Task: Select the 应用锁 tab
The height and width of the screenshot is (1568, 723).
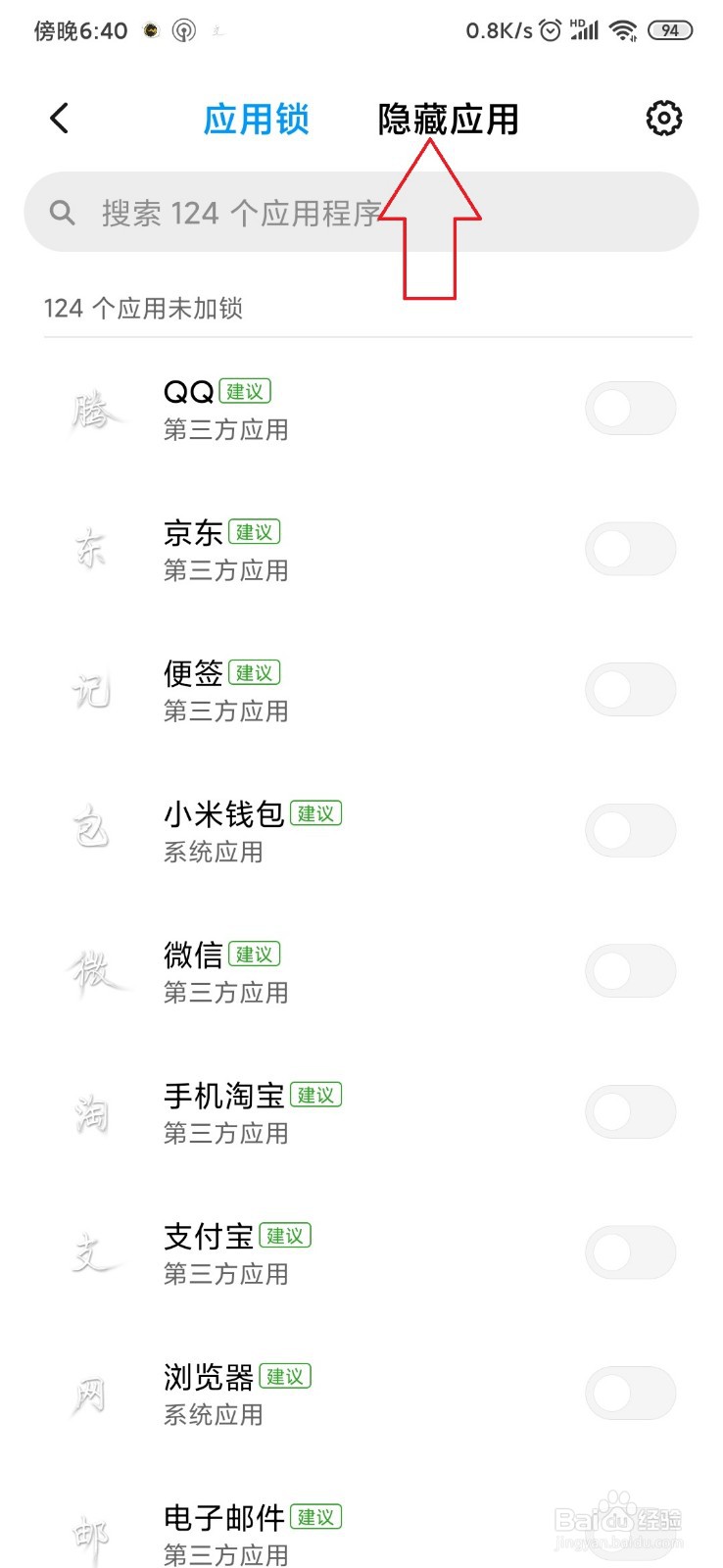Action: [257, 118]
